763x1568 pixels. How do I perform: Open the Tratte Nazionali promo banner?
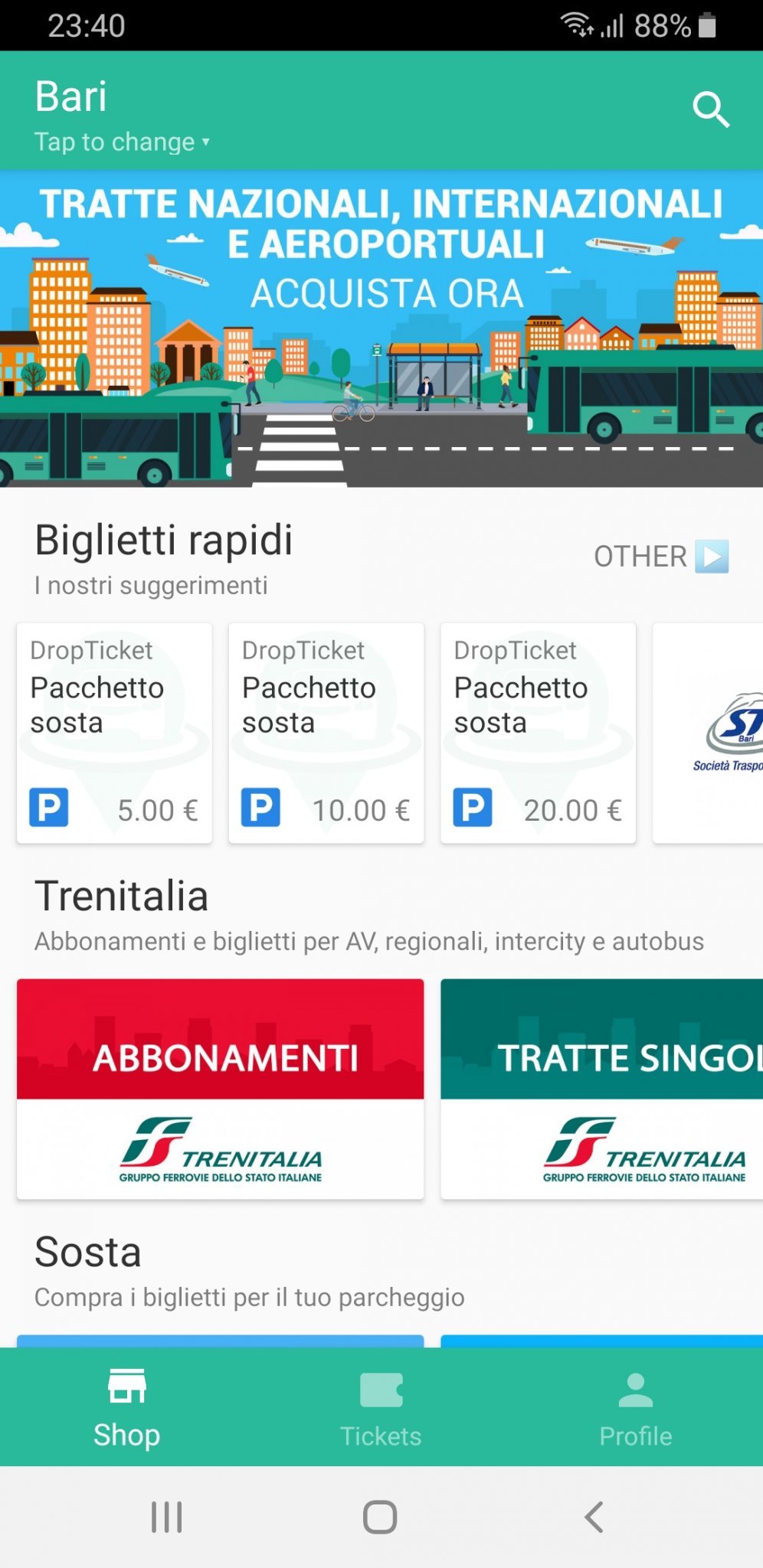381,329
